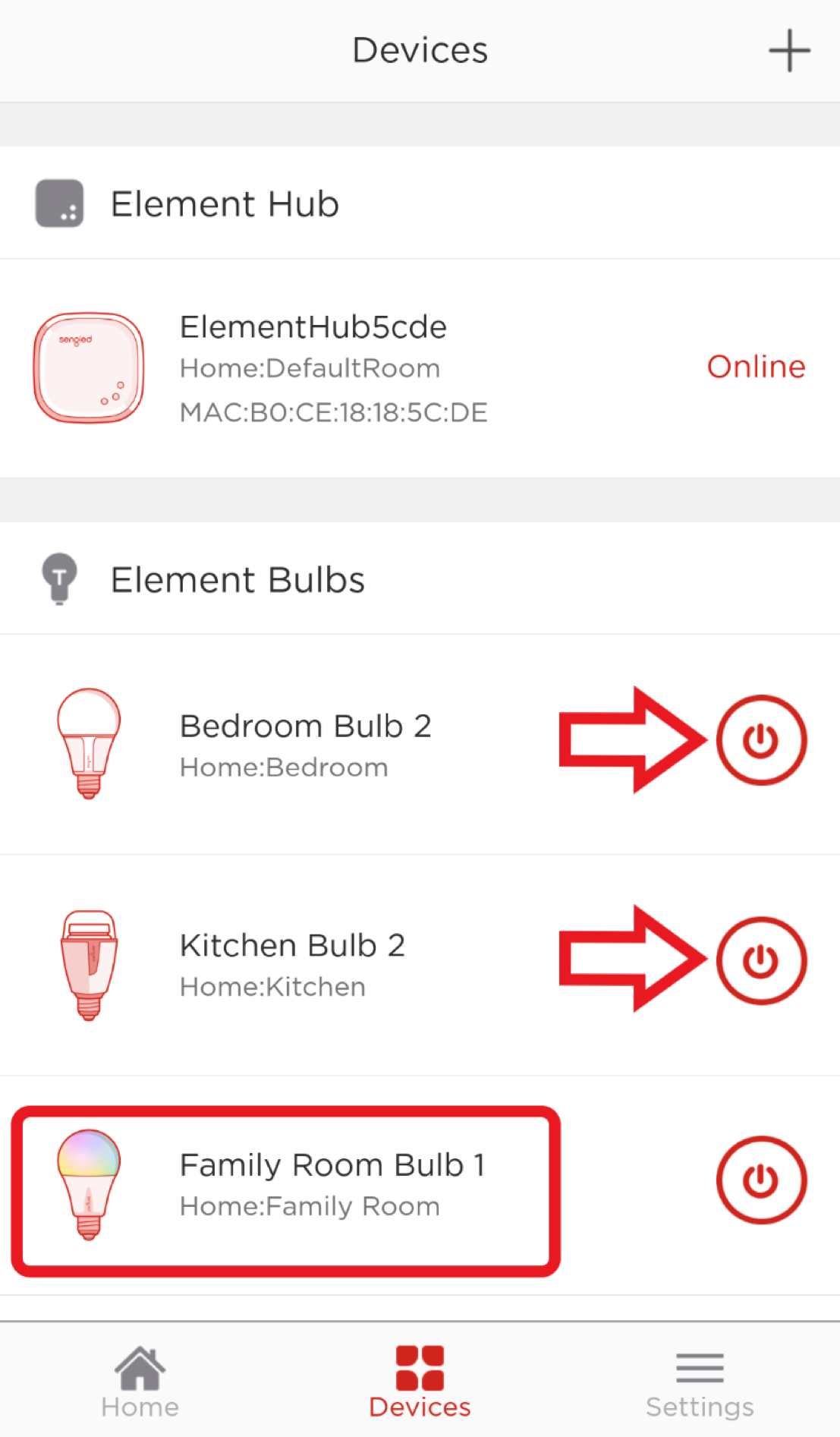Switch to the Home tab
The height and width of the screenshot is (1437, 840).
[x=140, y=1382]
